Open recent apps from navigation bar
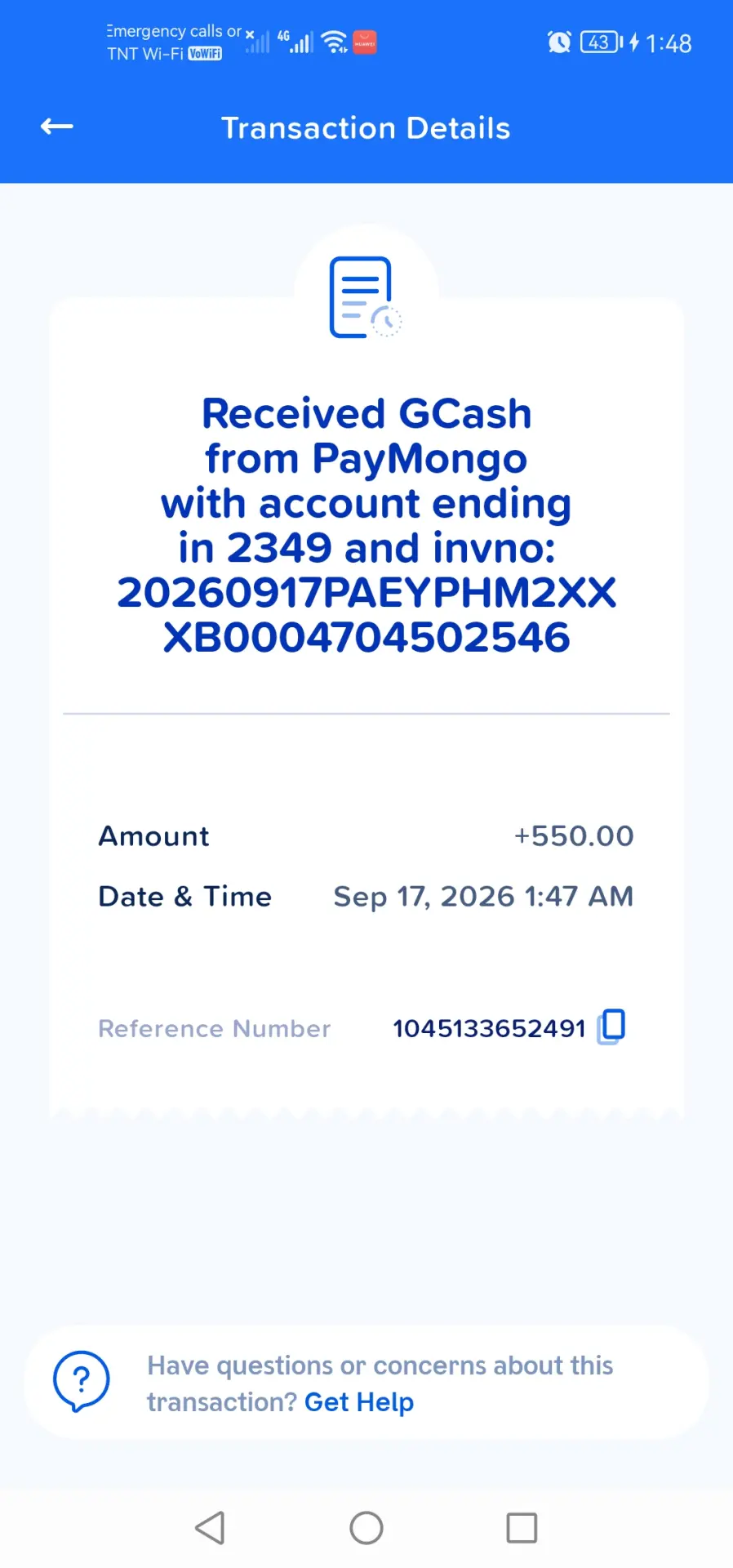 coord(522,1528)
